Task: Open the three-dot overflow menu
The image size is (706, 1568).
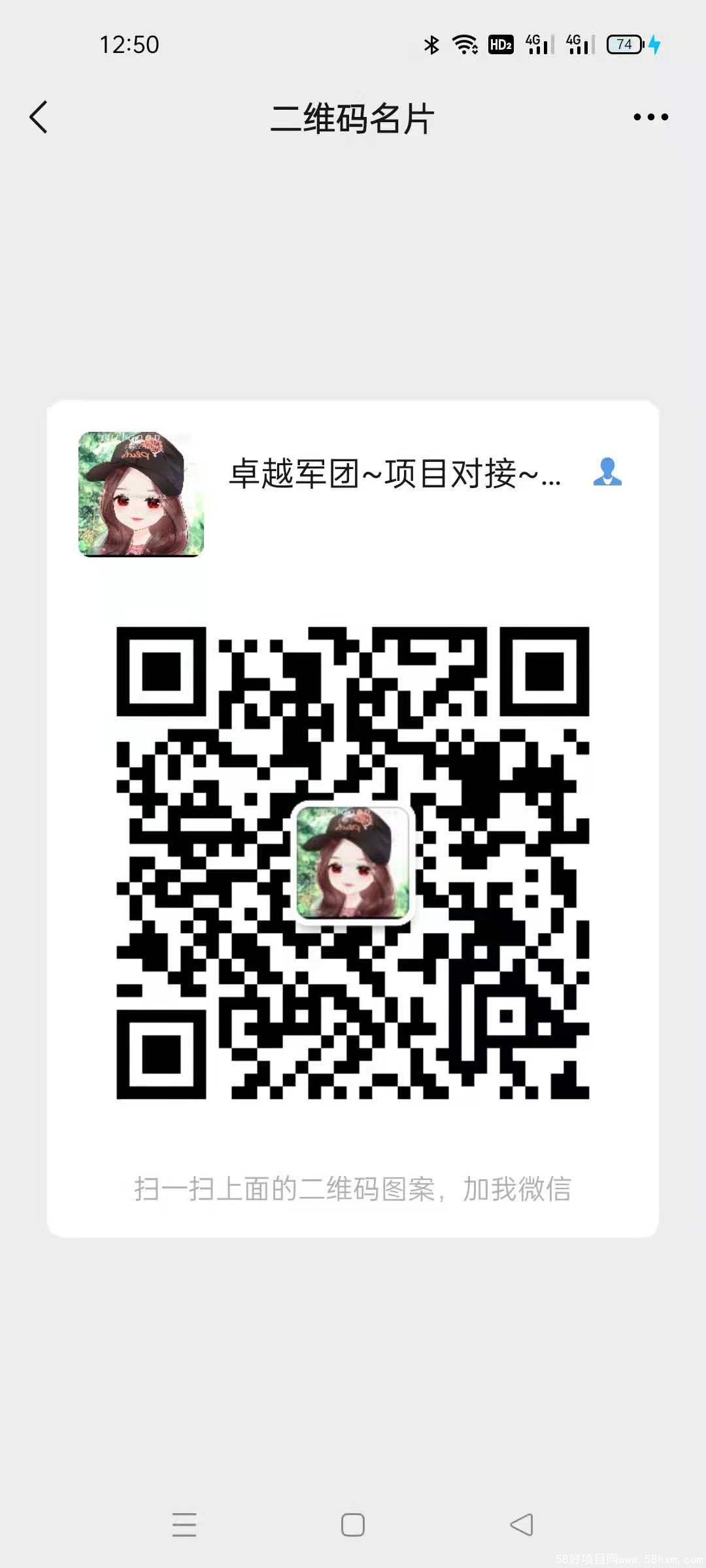Action: pos(650,118)
